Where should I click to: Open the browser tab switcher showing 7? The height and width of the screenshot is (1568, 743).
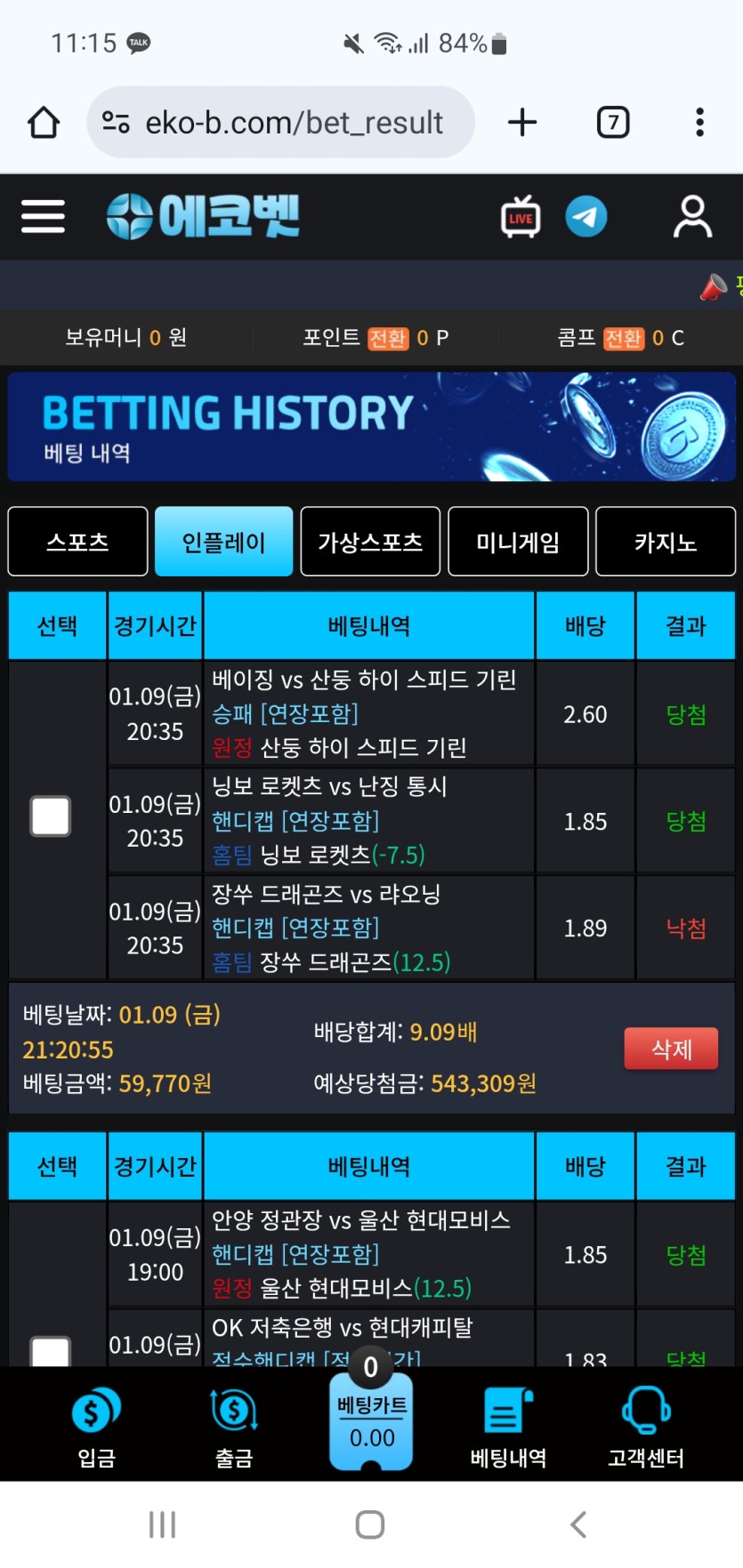612,122
